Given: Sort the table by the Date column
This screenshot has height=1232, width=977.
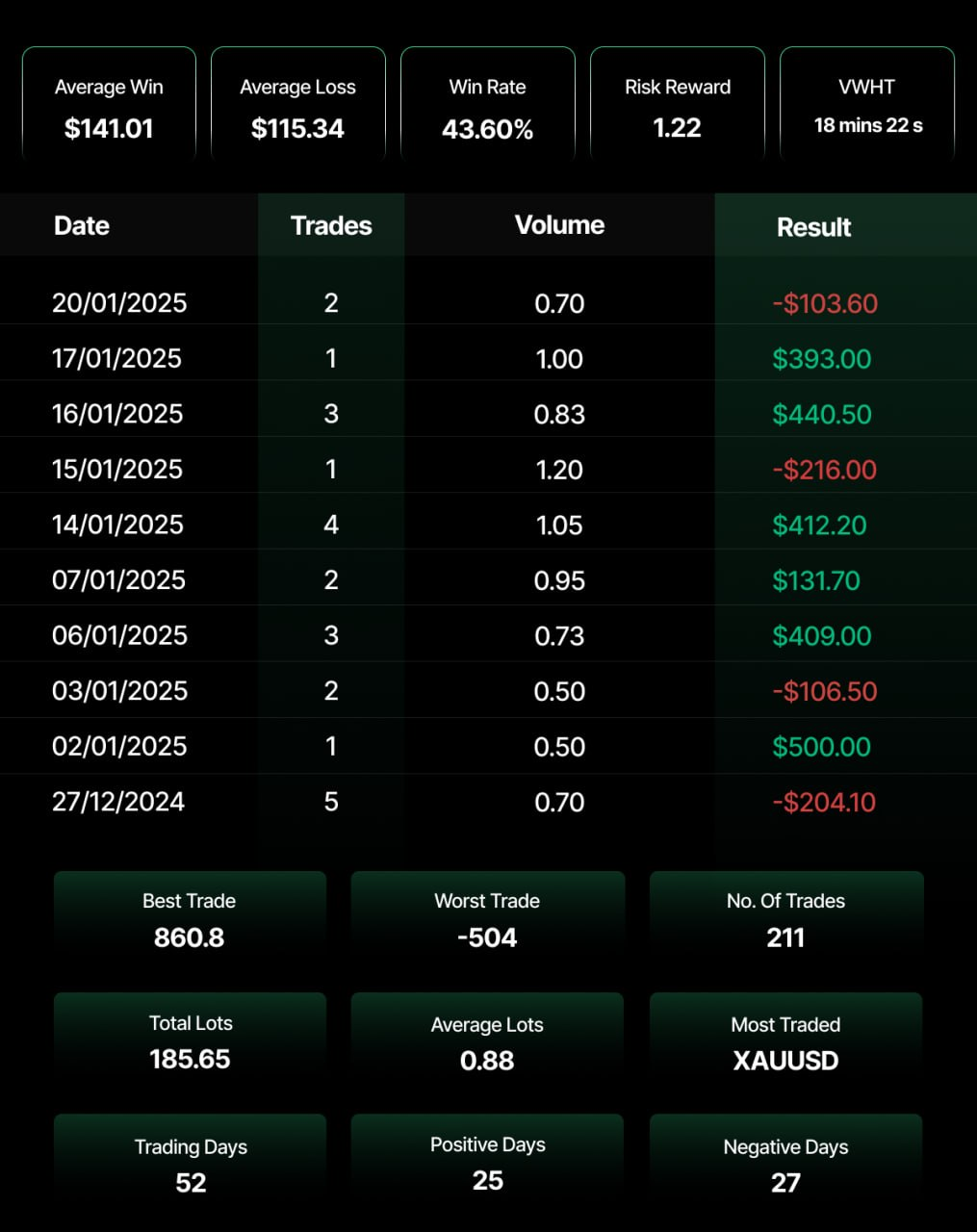Looking at the screenshot, I should (x=81, y=225).
